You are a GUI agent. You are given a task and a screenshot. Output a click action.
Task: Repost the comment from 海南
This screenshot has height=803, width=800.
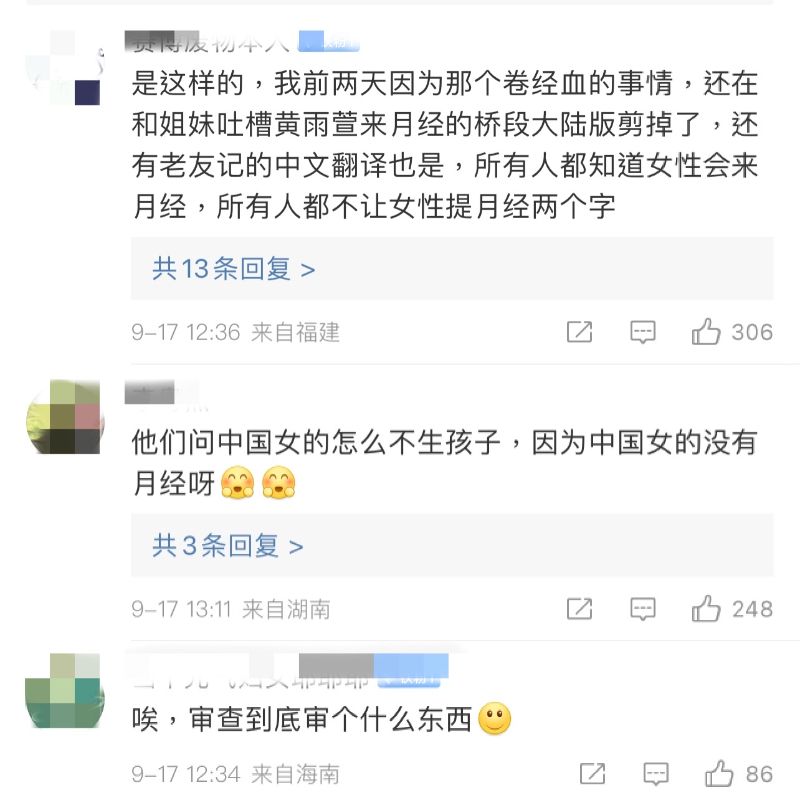click(x=592, y=773)
